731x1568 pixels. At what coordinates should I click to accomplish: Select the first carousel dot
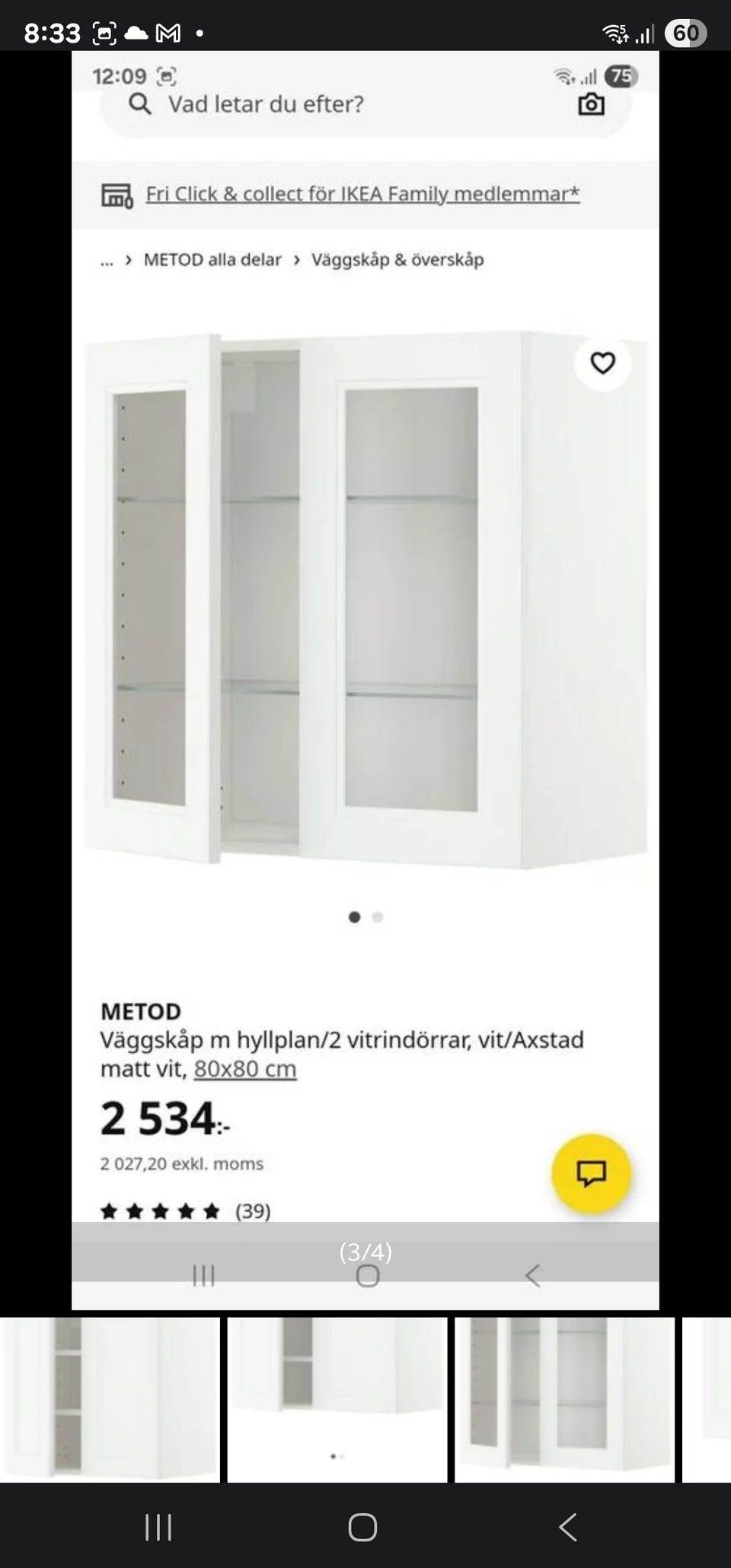pos(354,918)
